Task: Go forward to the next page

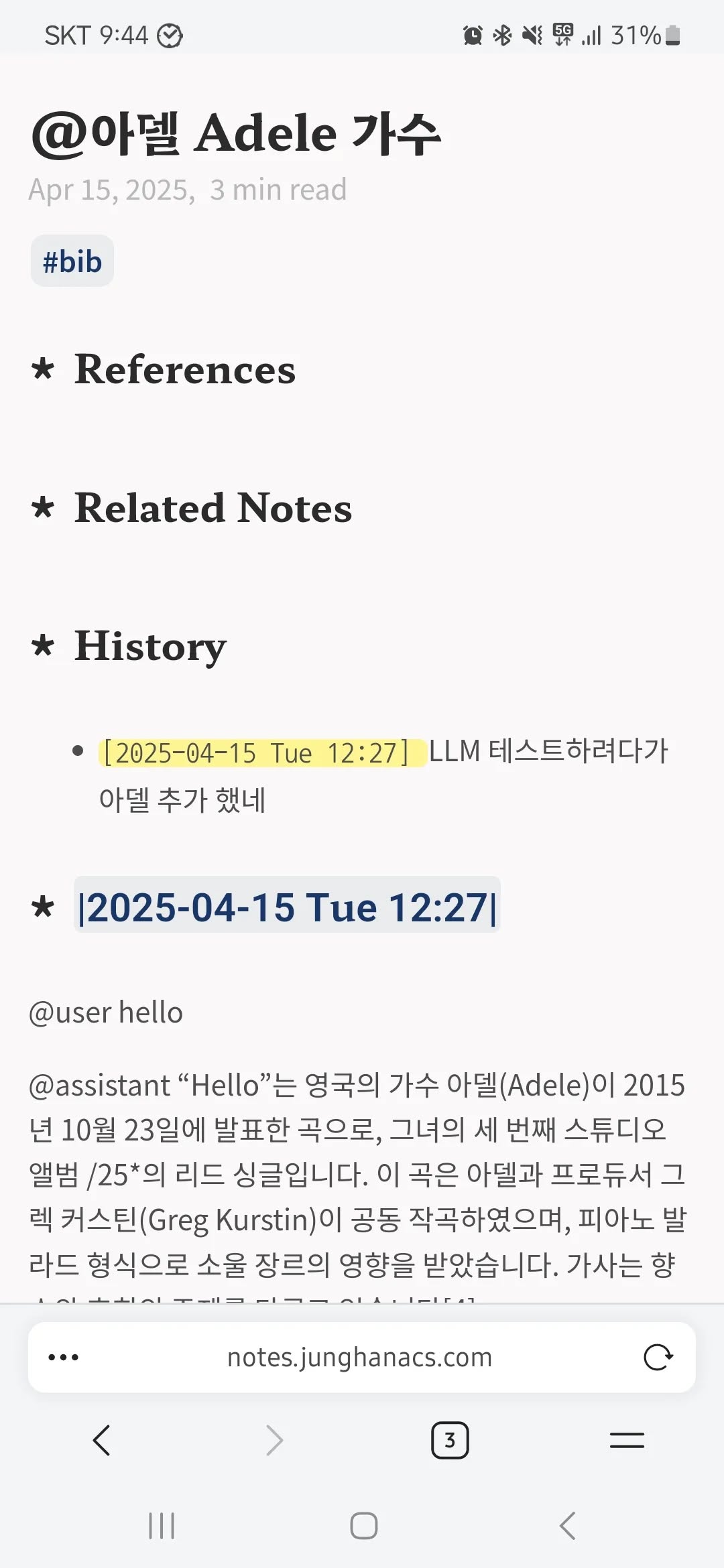Action: (x=275, y=1440)
